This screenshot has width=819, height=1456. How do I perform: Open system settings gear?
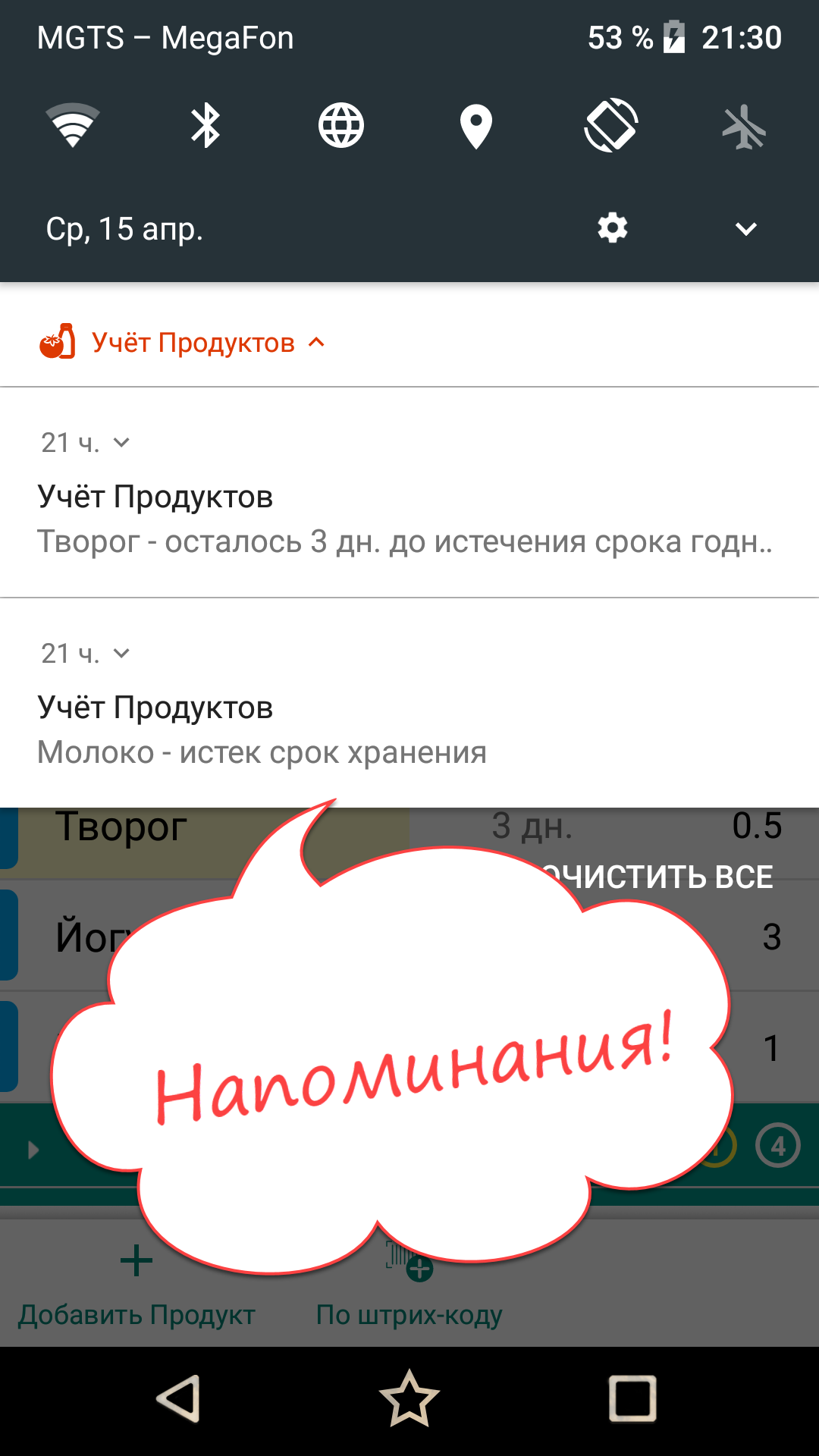613,228
